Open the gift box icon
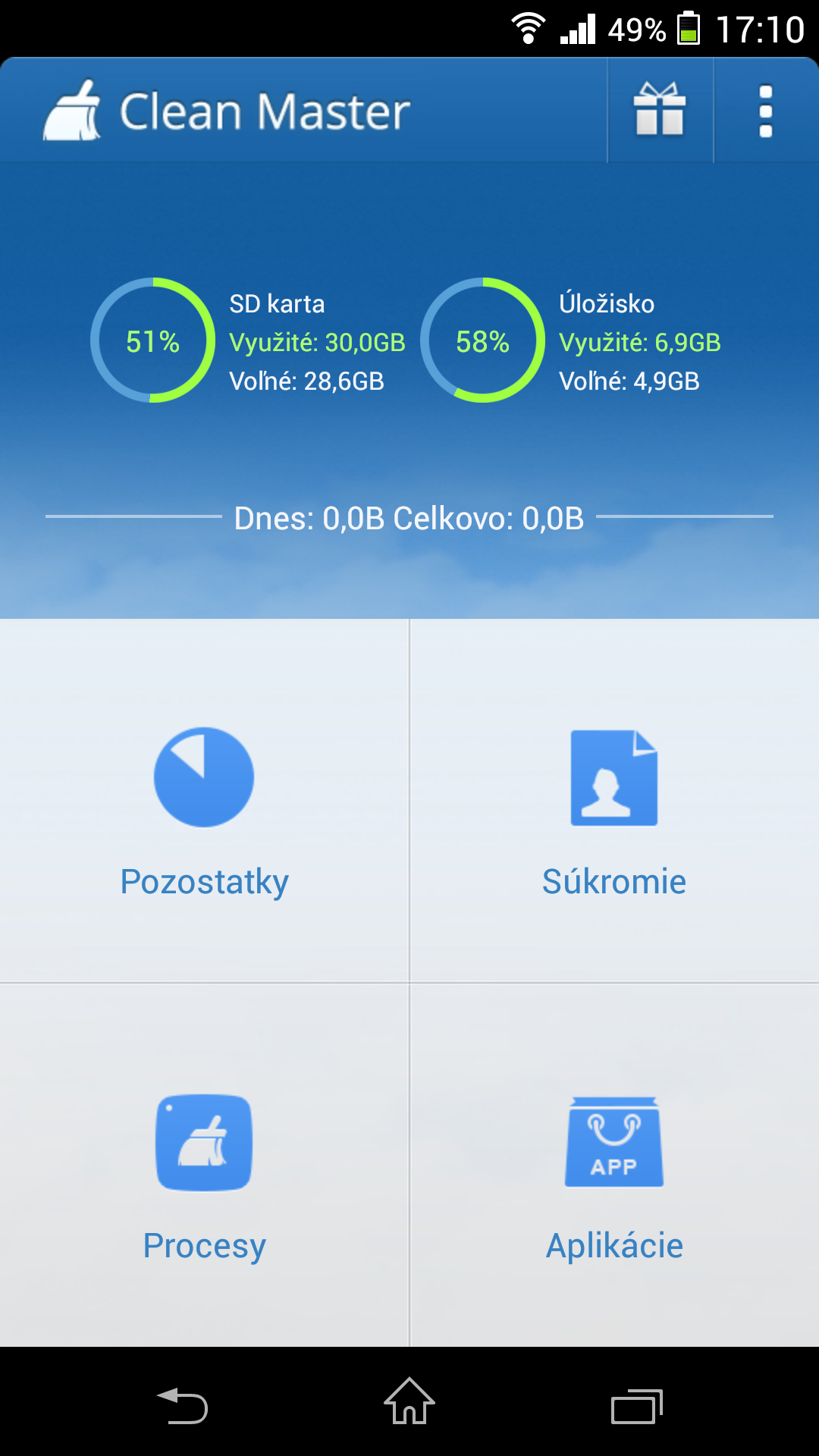Screen dimensions: 819x1456 [660, 111]
